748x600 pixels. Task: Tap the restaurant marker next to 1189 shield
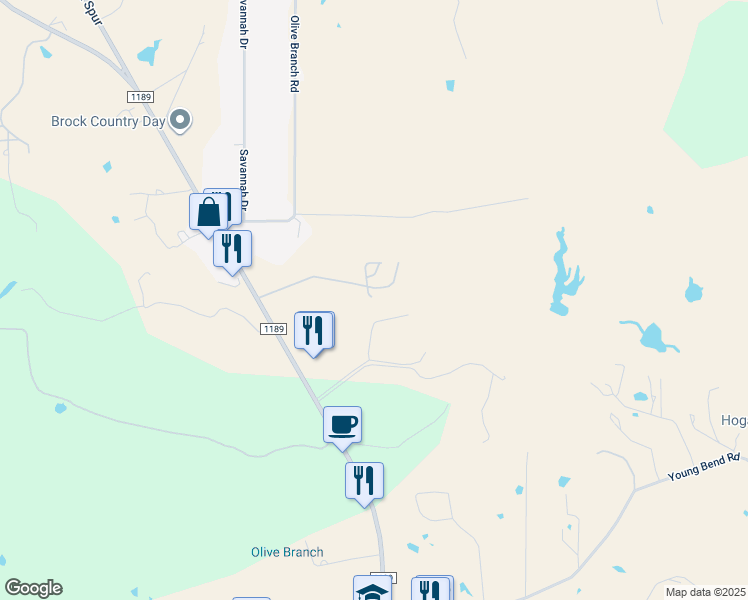(x=314, y=331)
